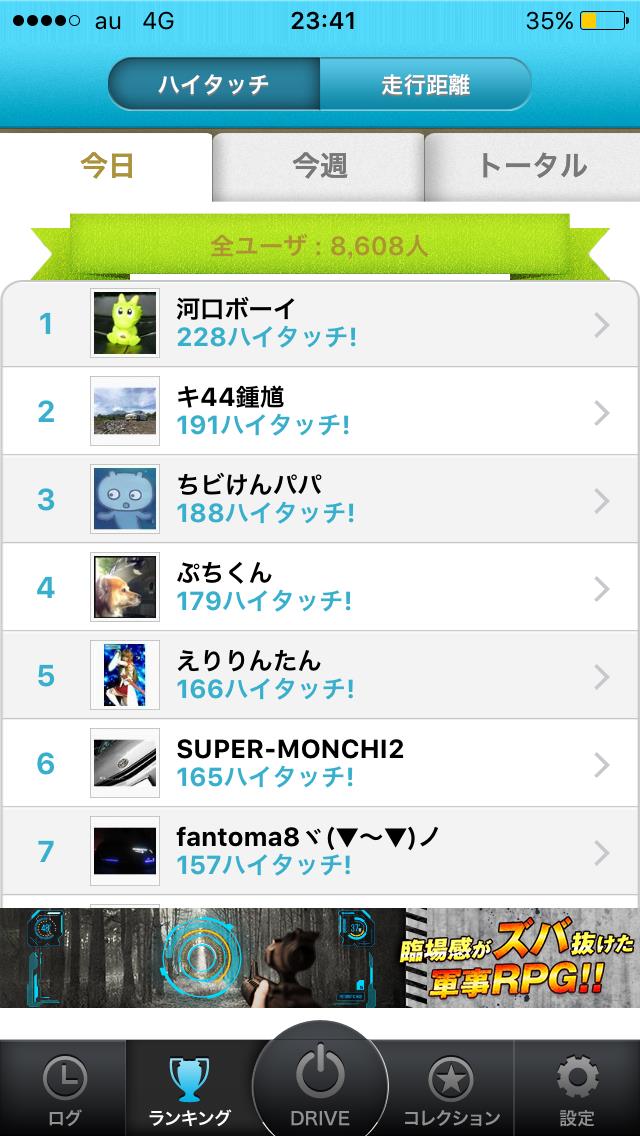Switch to the 走行距離 segment
640x1136 pixels.
(x=424, y=84)
